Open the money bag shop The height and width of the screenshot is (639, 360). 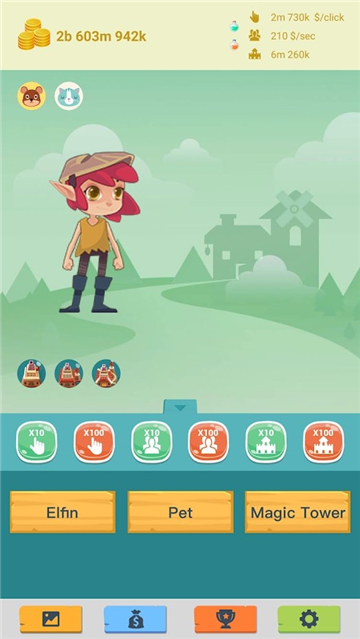click(x=135, y=619)
